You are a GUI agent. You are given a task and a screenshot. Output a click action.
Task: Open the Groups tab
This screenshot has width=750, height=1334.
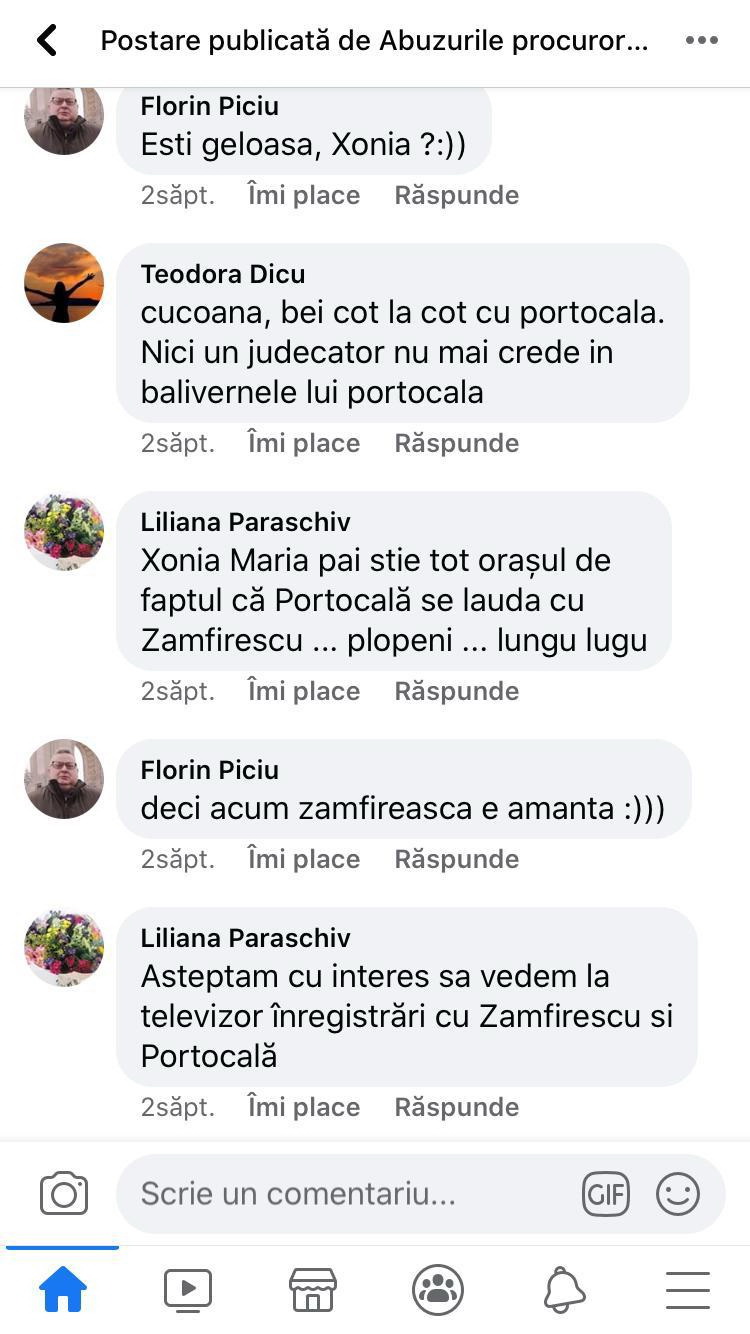pos(438,1290)
